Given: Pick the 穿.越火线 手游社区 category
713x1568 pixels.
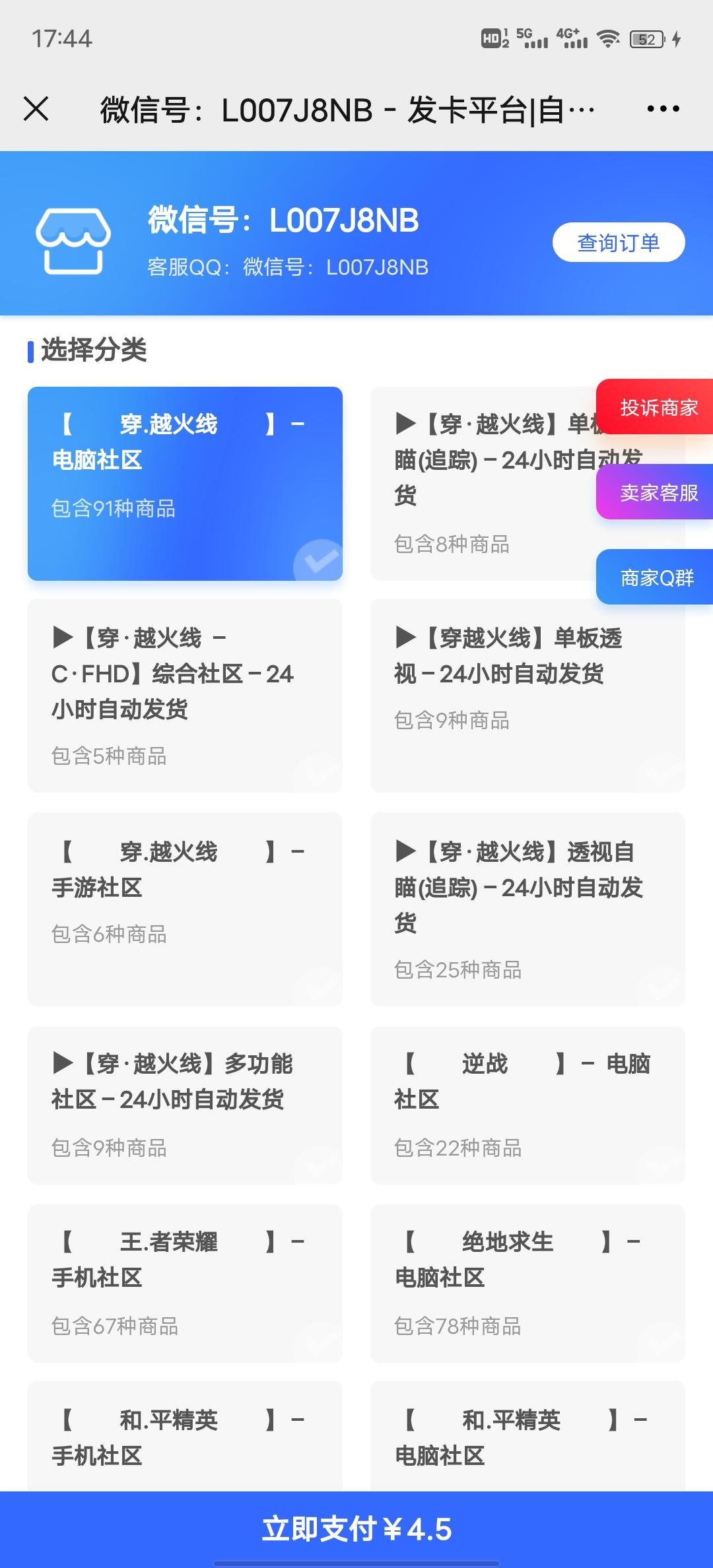Looking at the screenshot, I should 185,909.
